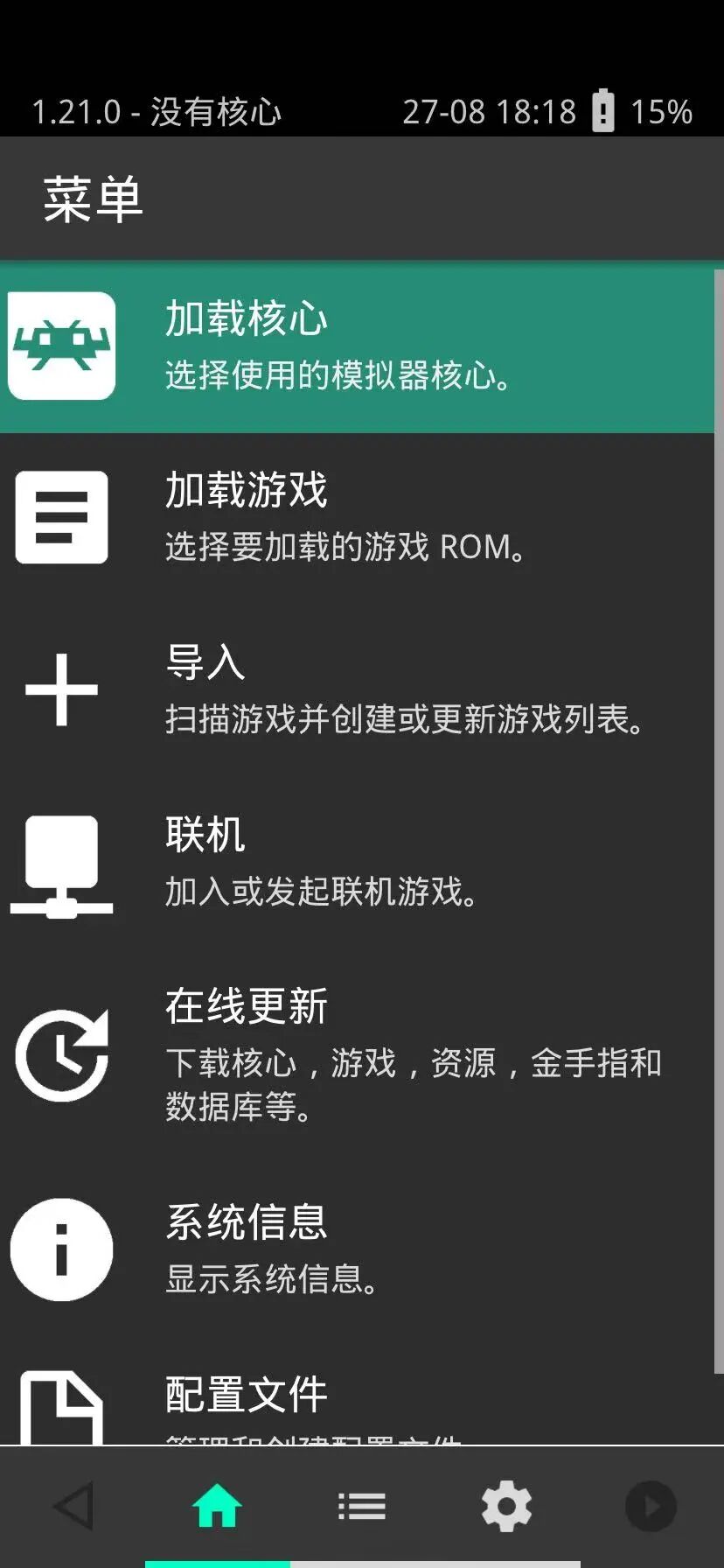The width and height of the screenshot is (724, 1568).
Task: Click the plus icon next to 导入
Action: (61, 689)
